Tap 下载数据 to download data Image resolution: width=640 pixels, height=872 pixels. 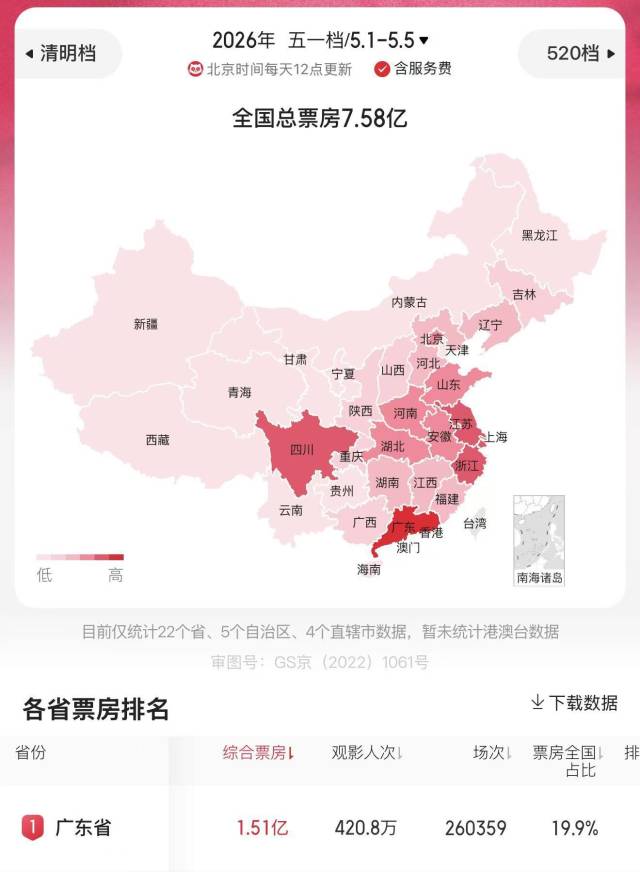574,702
